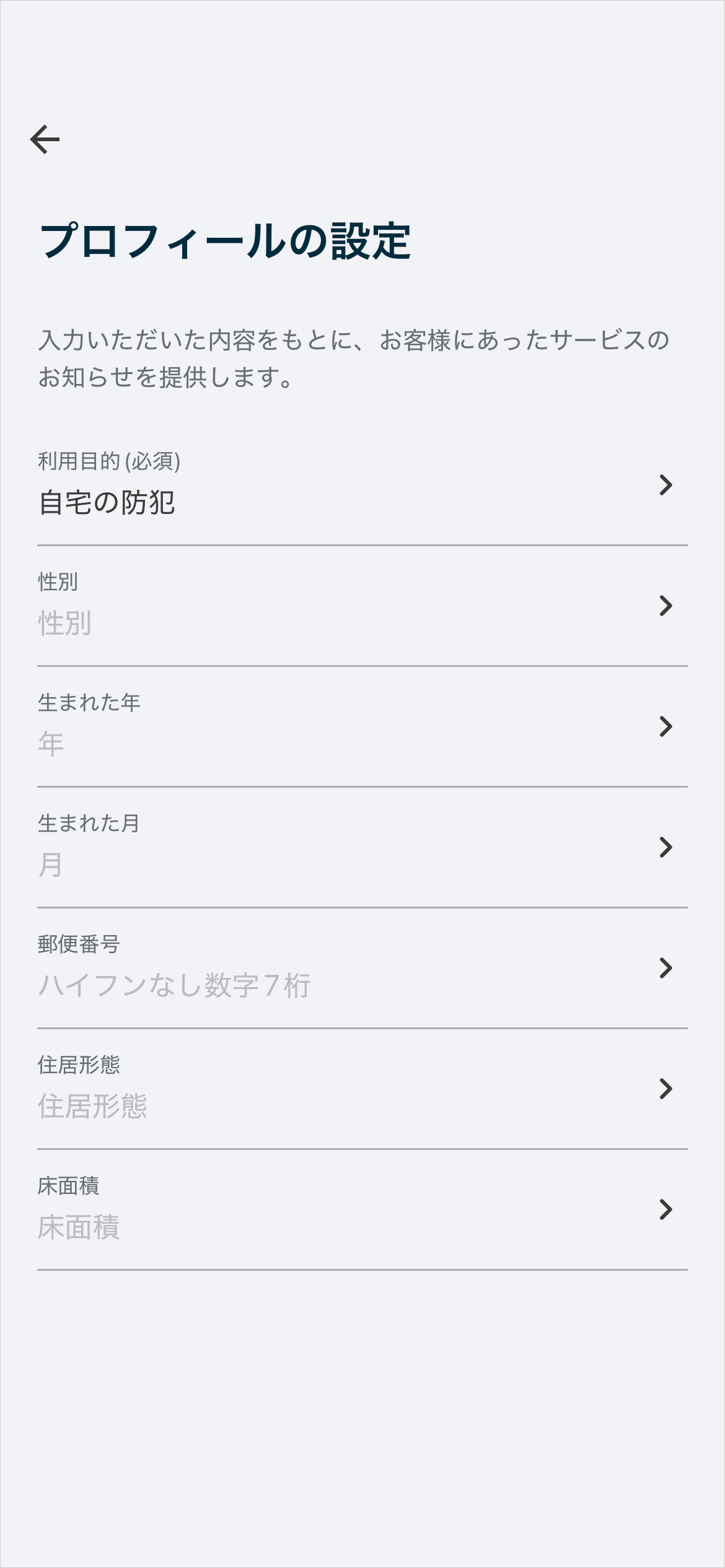Click the ハイフンなし数字7桁 placeholder

[175, 985]
